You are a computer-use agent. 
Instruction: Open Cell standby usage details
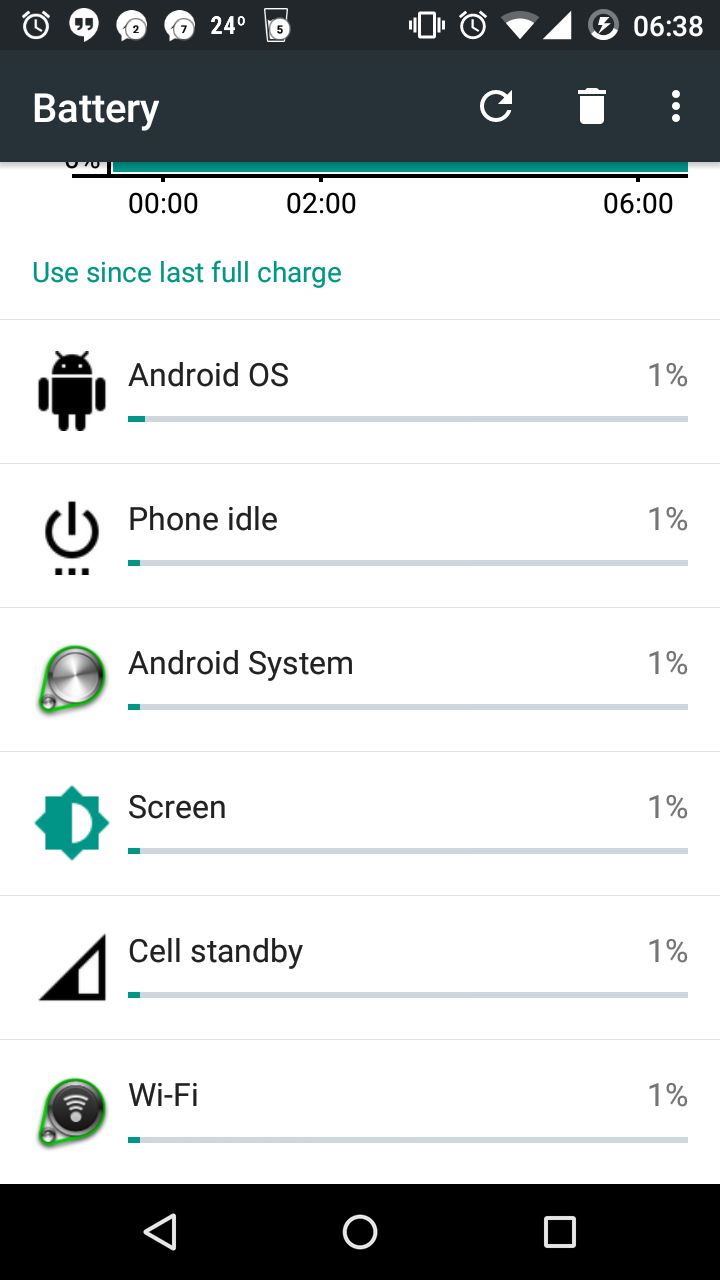tap(360, 968)
